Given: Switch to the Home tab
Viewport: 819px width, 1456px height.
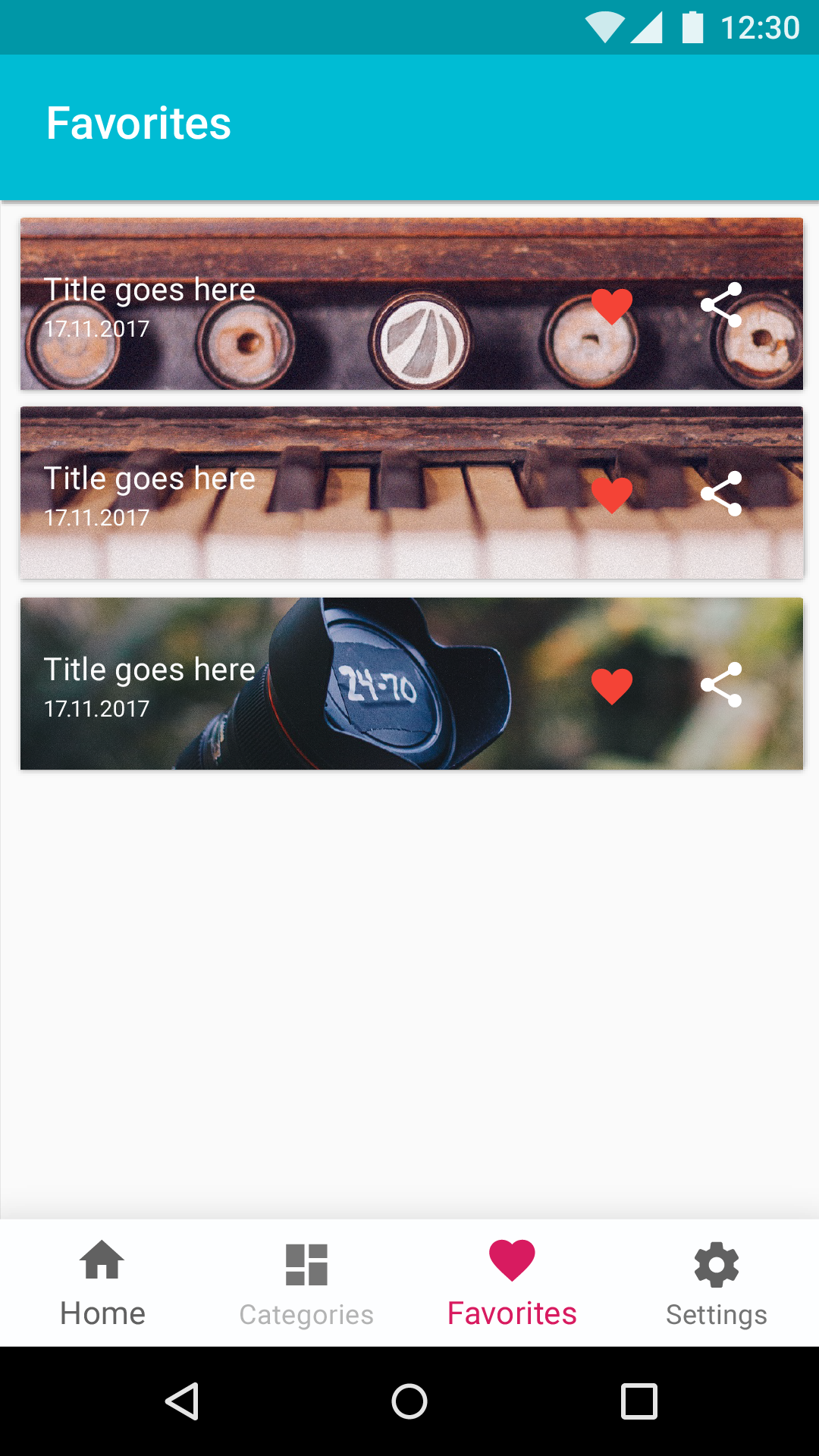Looking at the screenshot, I should pyautogui.click(x=102, y=1283).
